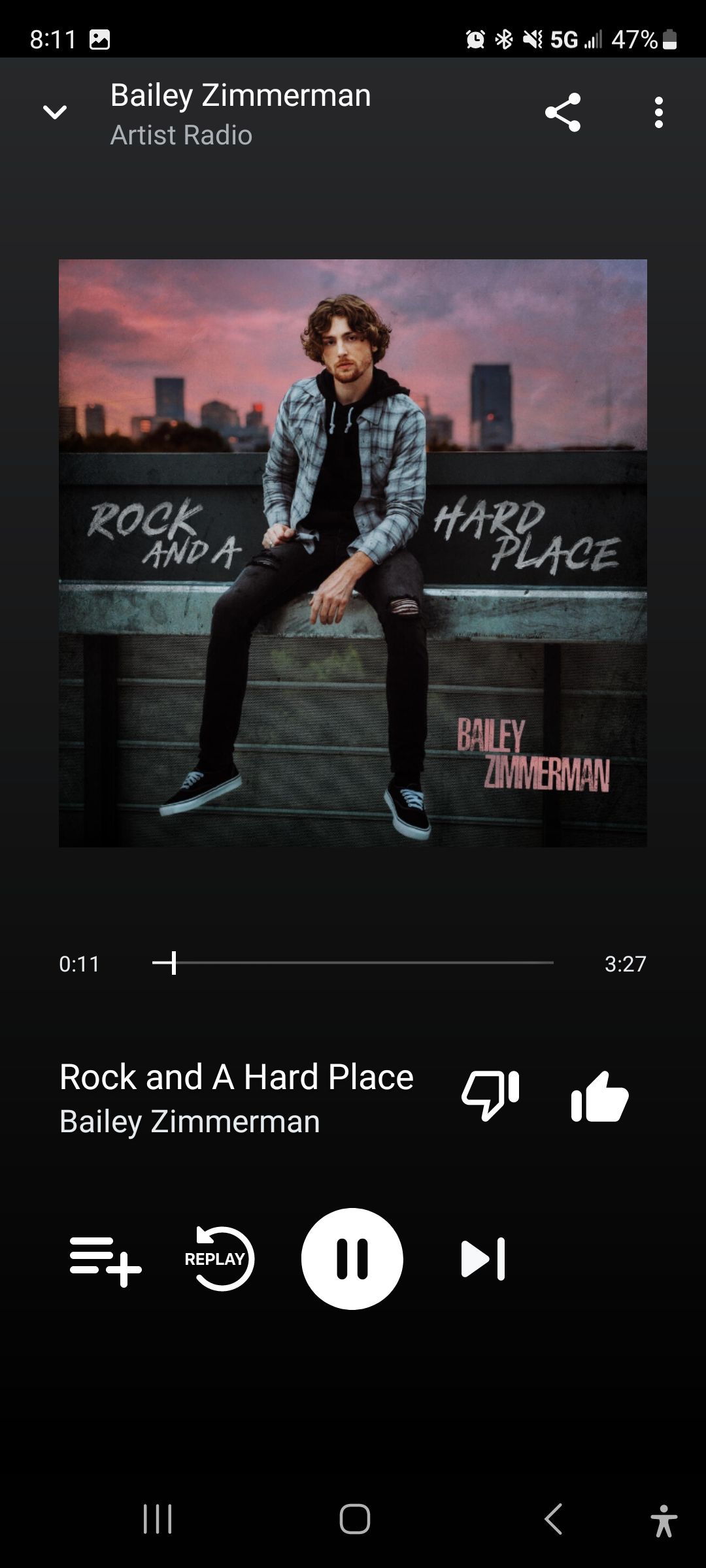This screenshot has height=1568, width=706.
Task: Collapse the now playing screen
Action: (x=55, y=112)
